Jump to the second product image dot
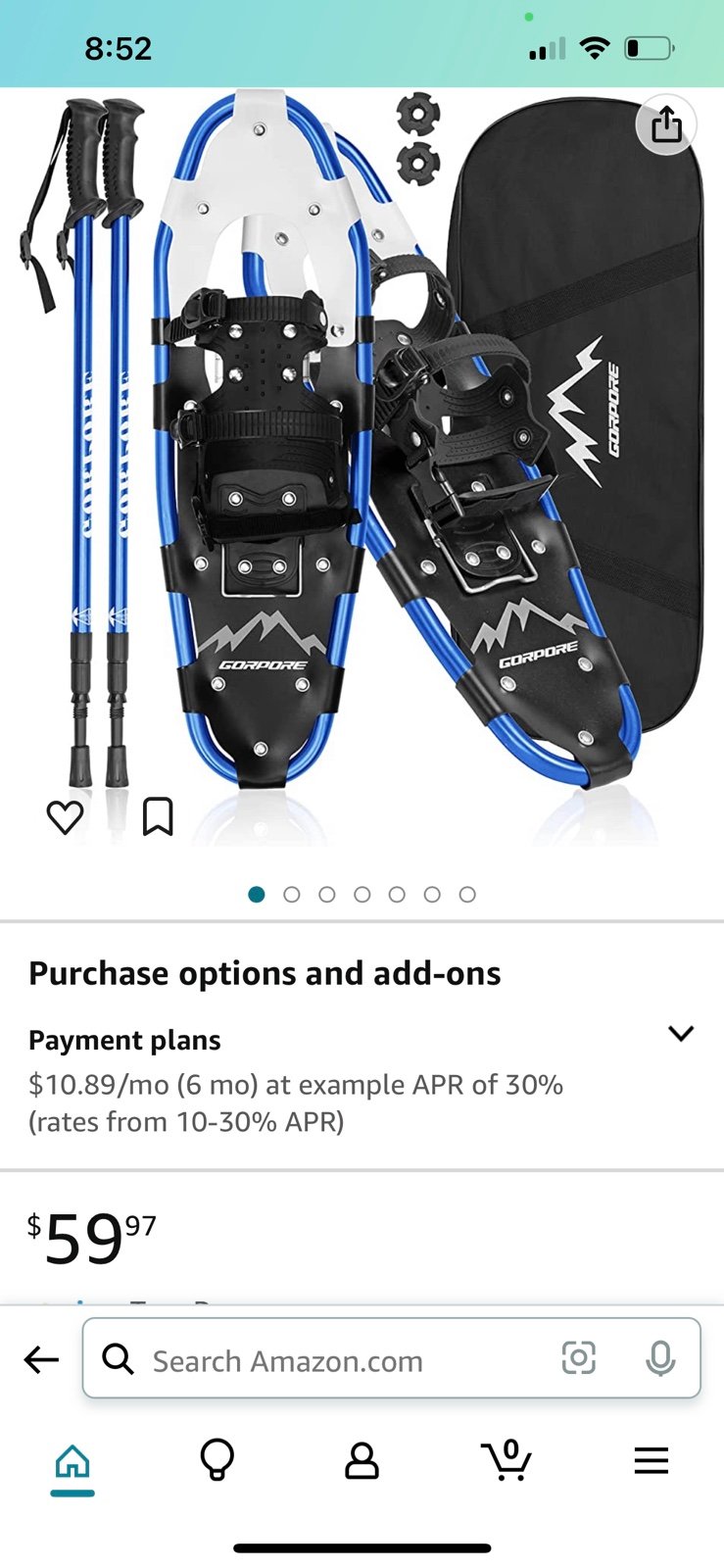724x1568 pixels. pos(291,894)
